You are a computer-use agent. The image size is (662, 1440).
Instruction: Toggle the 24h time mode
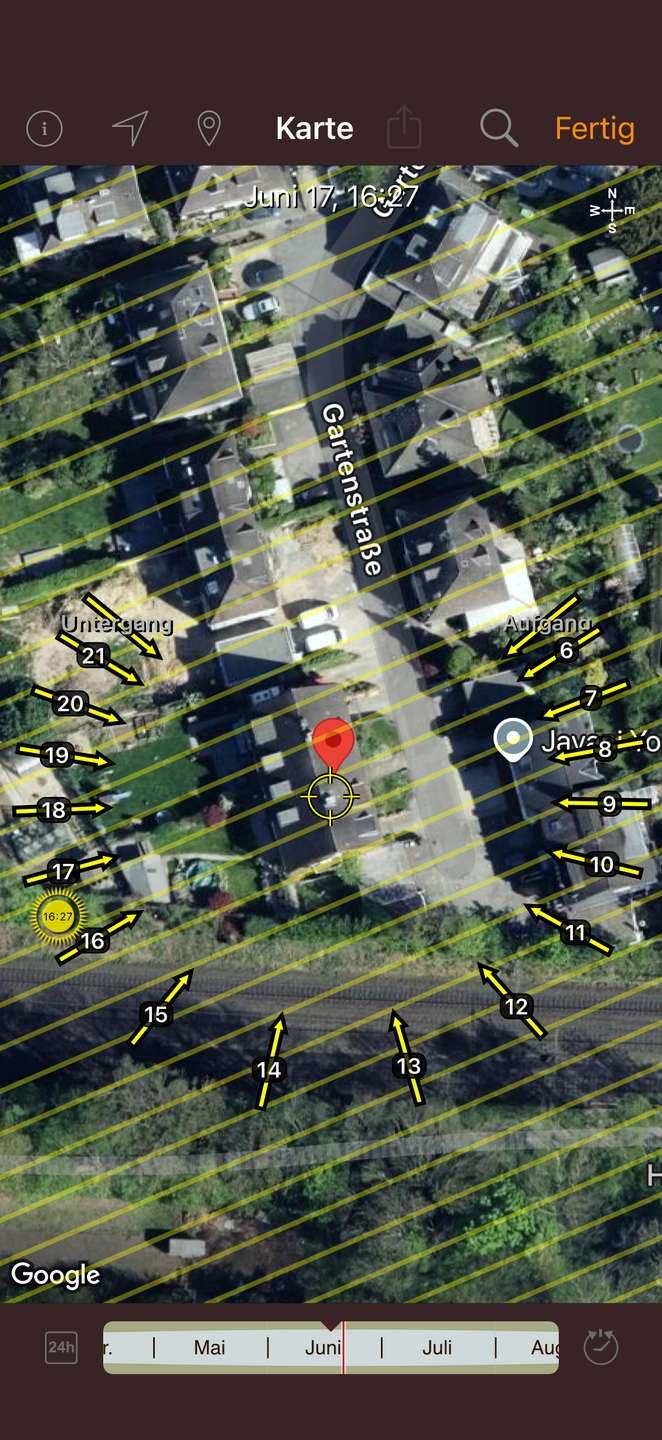61,1348
